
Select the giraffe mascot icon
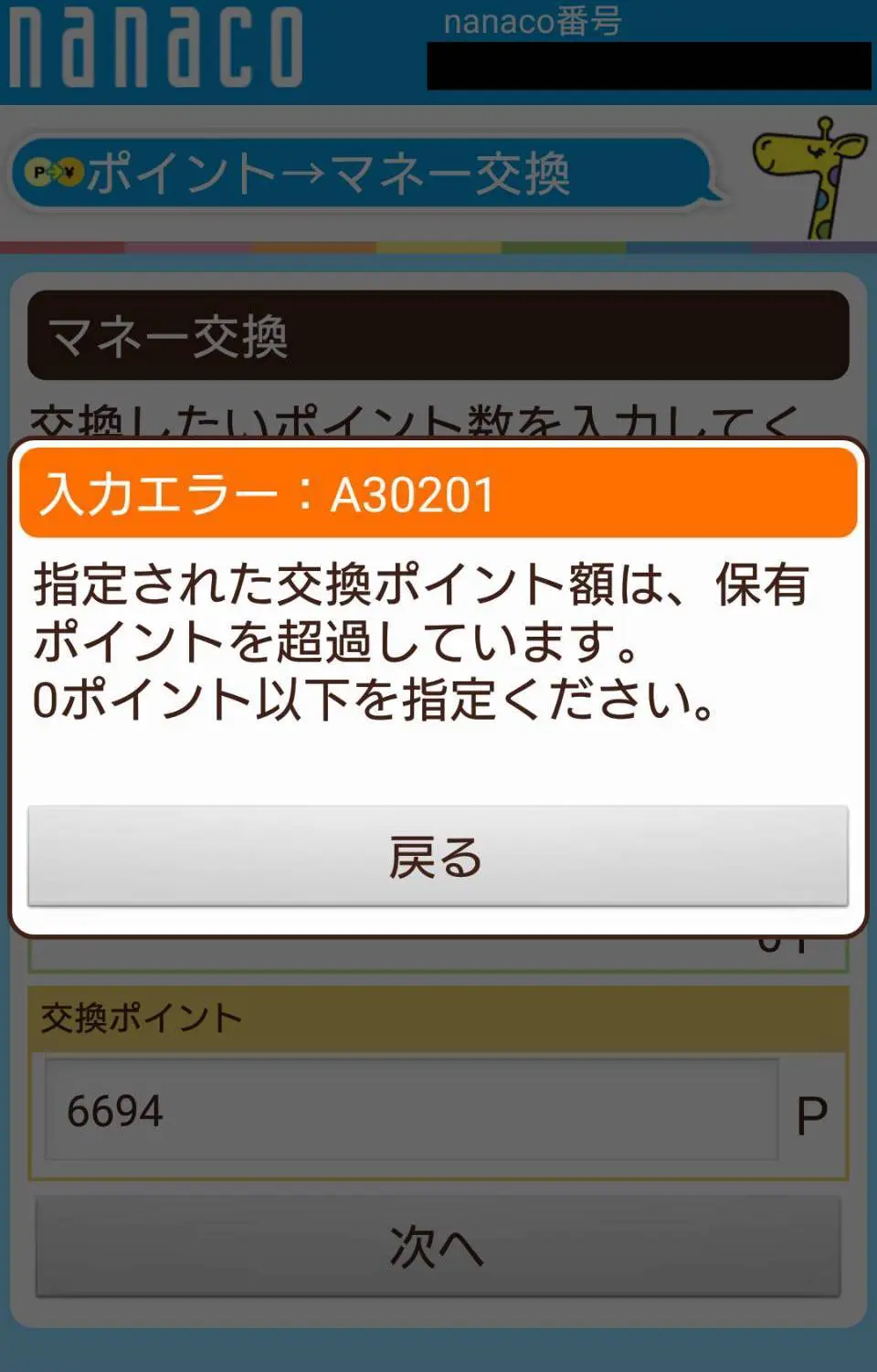point(808,174)
